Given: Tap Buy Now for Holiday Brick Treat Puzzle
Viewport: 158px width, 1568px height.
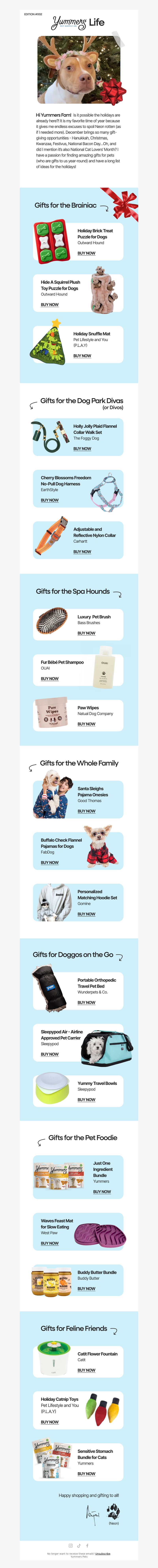Looking at the screenshot, I should (x=86, y=253).
